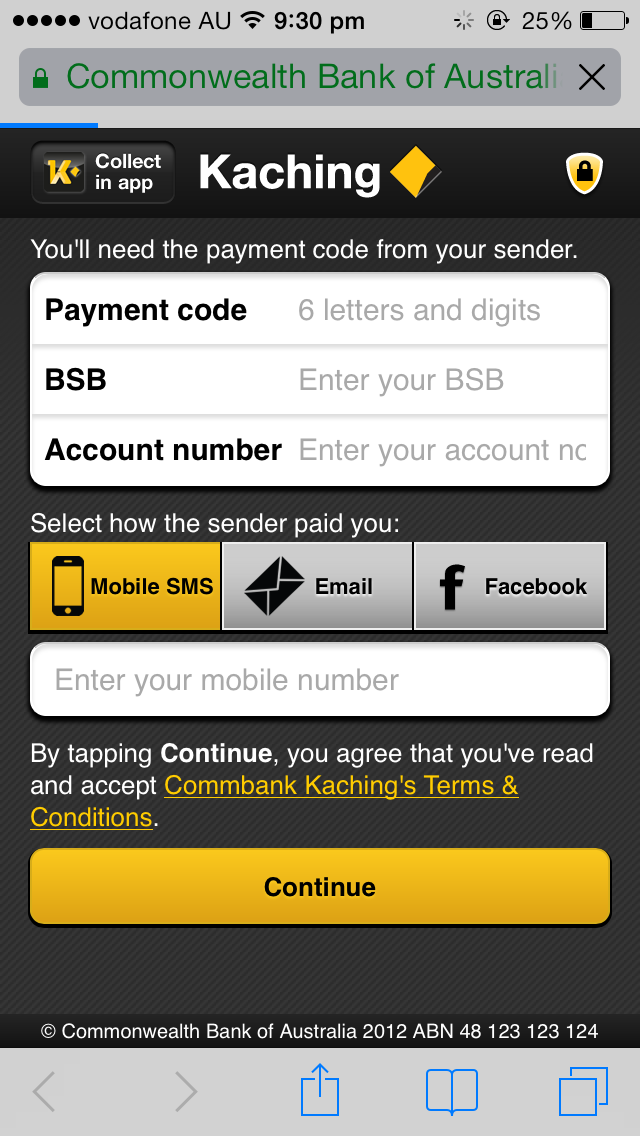The image size is (640, 1136).
Task: Tap the yellow Continue button
Action: (x=320, y=887)
